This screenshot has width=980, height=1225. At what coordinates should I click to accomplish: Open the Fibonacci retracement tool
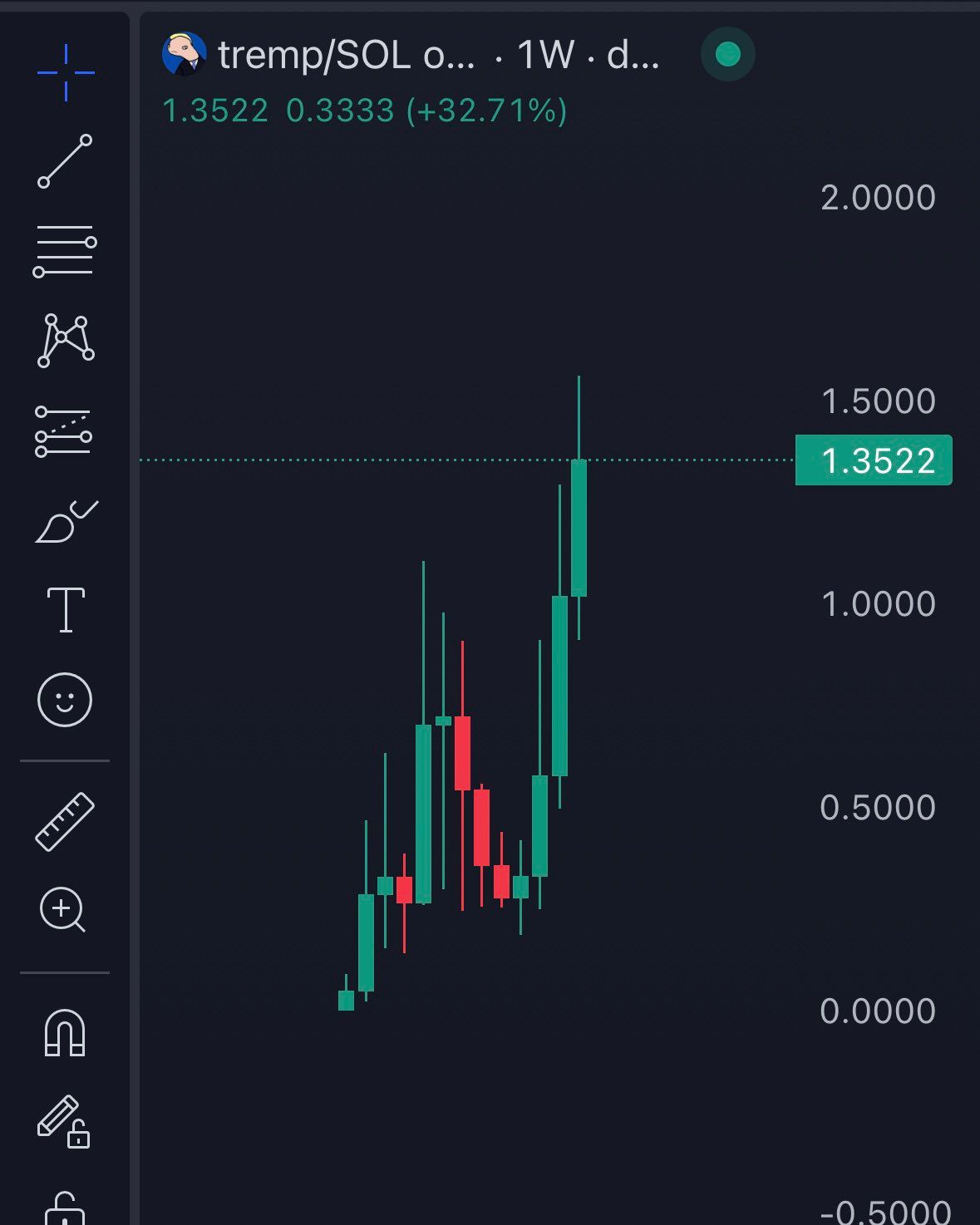(x=66, y=249)
